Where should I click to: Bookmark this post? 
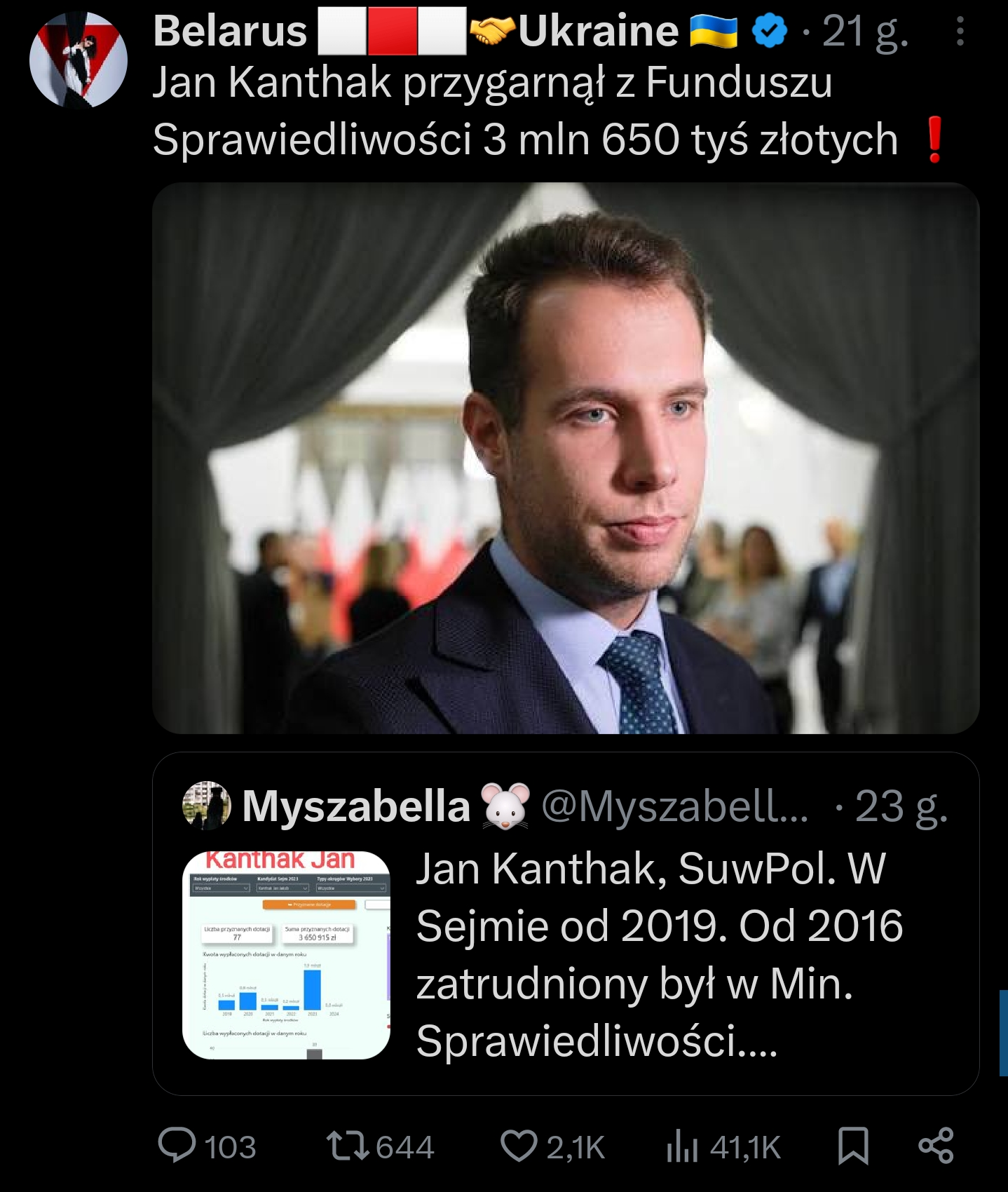(x=853, y=1146)
